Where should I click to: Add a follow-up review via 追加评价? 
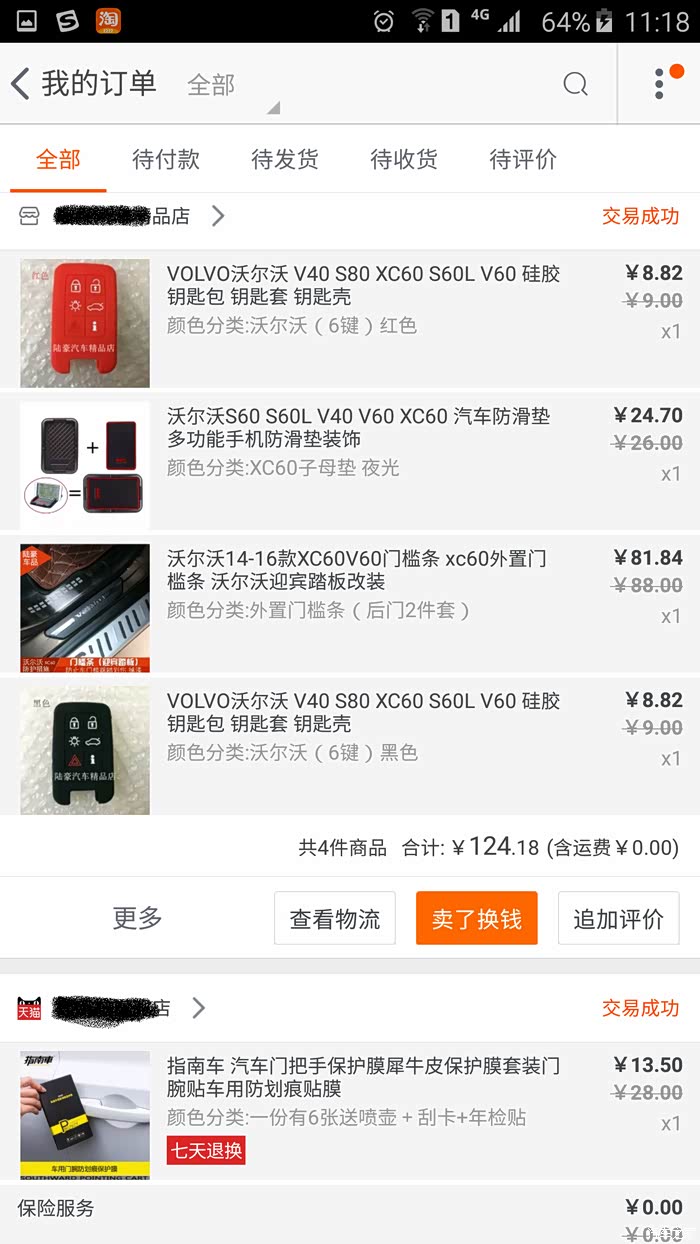tap(618, 919)
